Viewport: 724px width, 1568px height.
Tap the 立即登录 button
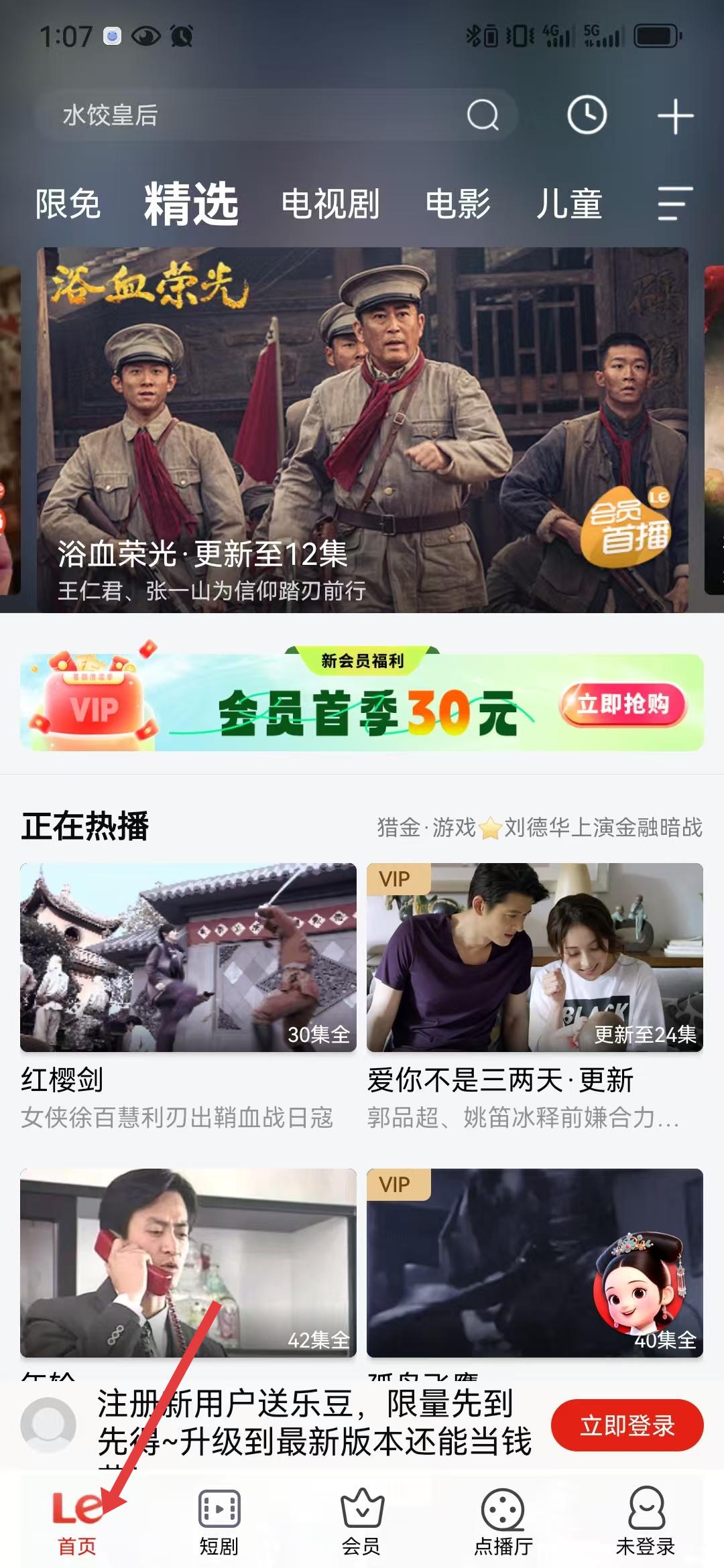pos(627,1425)
